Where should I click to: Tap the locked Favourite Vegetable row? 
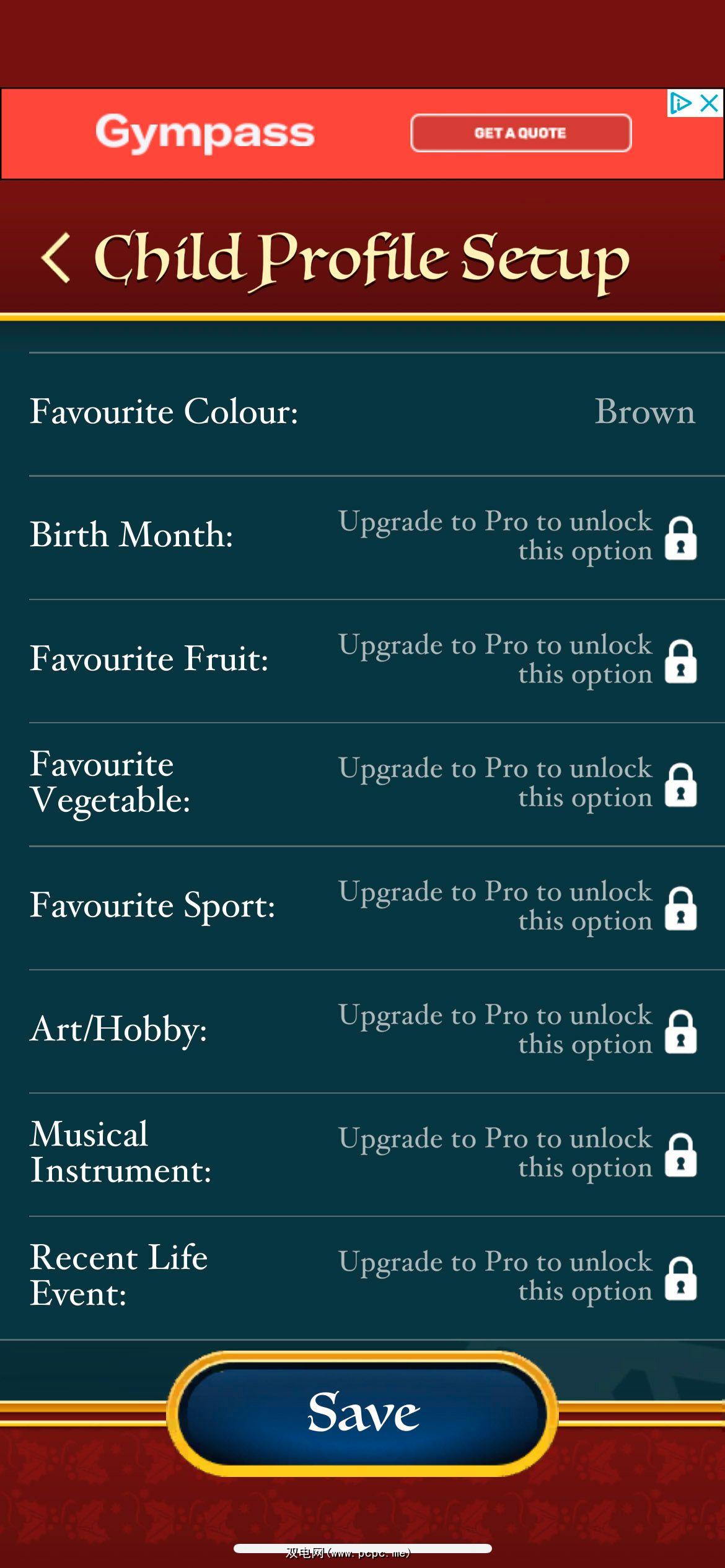tap(517, 783)
